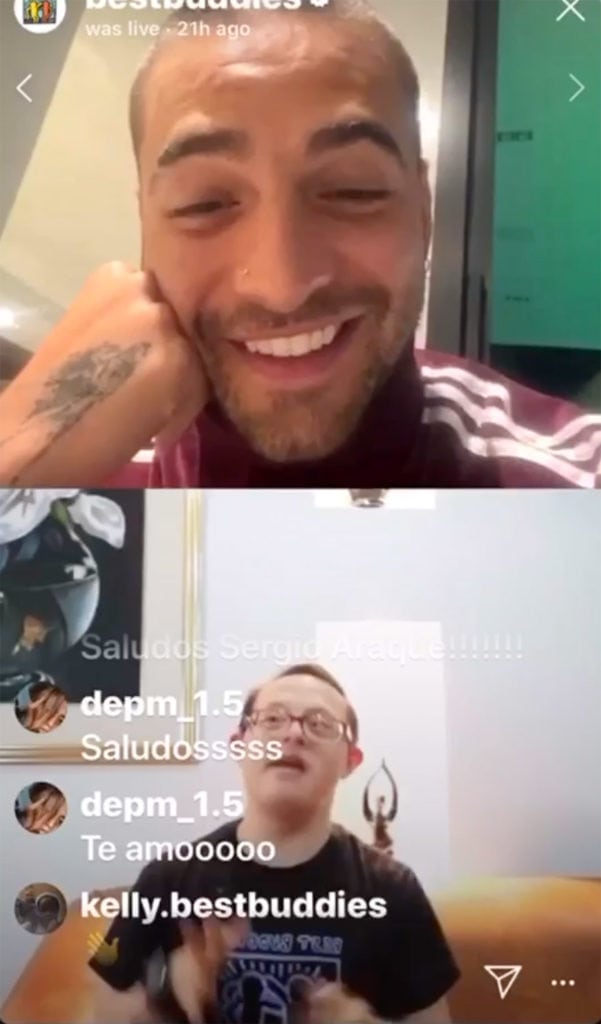601x1024 pixels.
Task: Skip to the next story
Action: coord(576,88)
